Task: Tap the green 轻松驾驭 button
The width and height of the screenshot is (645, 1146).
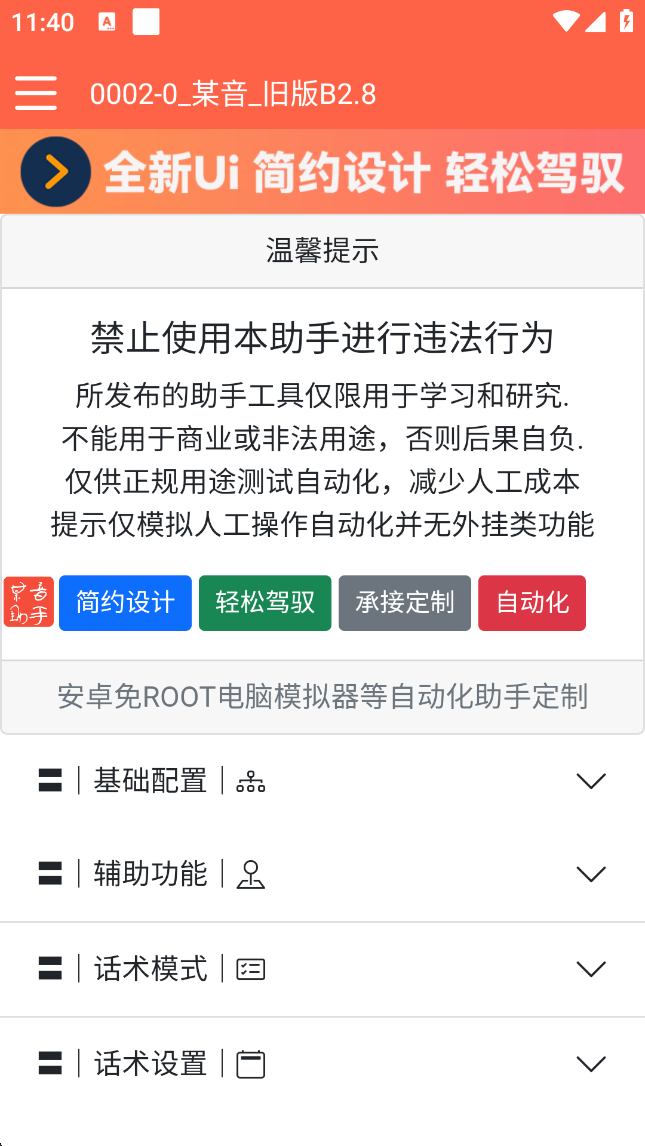Action: [x=265, y=603]
